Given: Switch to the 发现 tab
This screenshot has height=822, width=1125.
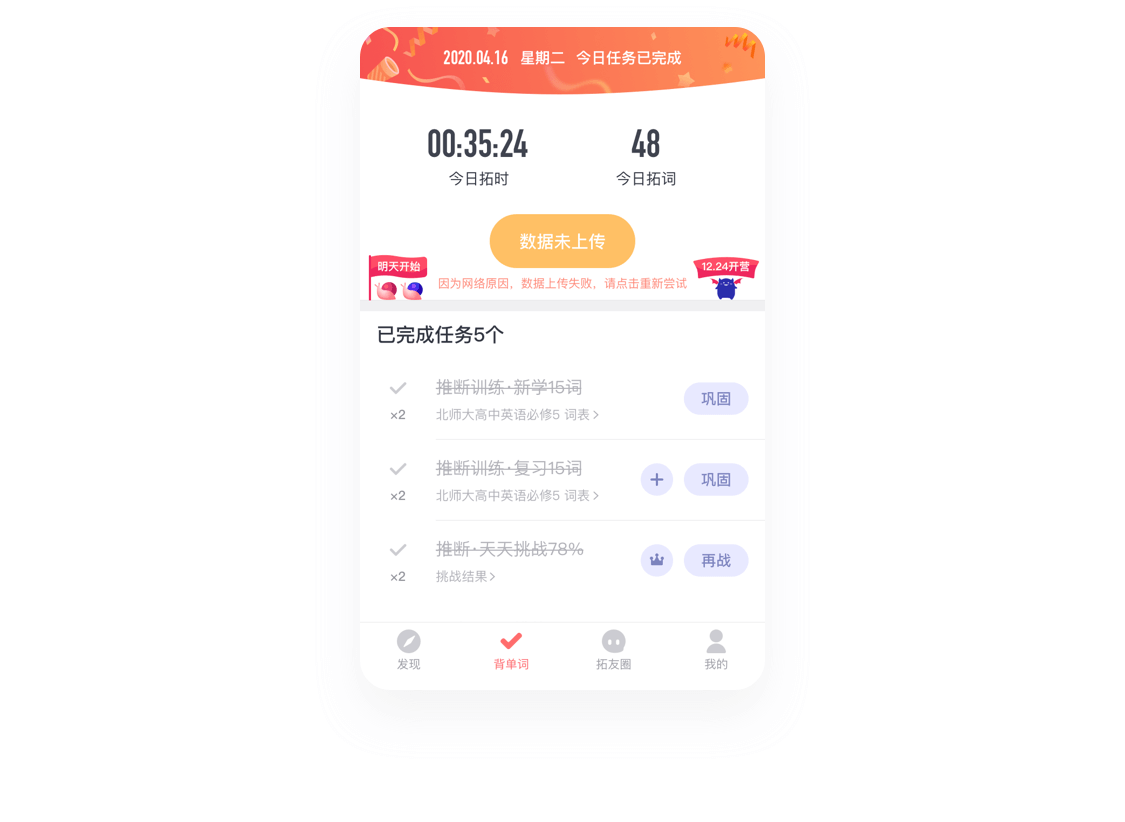Looking at the screenshot, I should [409, 650].
